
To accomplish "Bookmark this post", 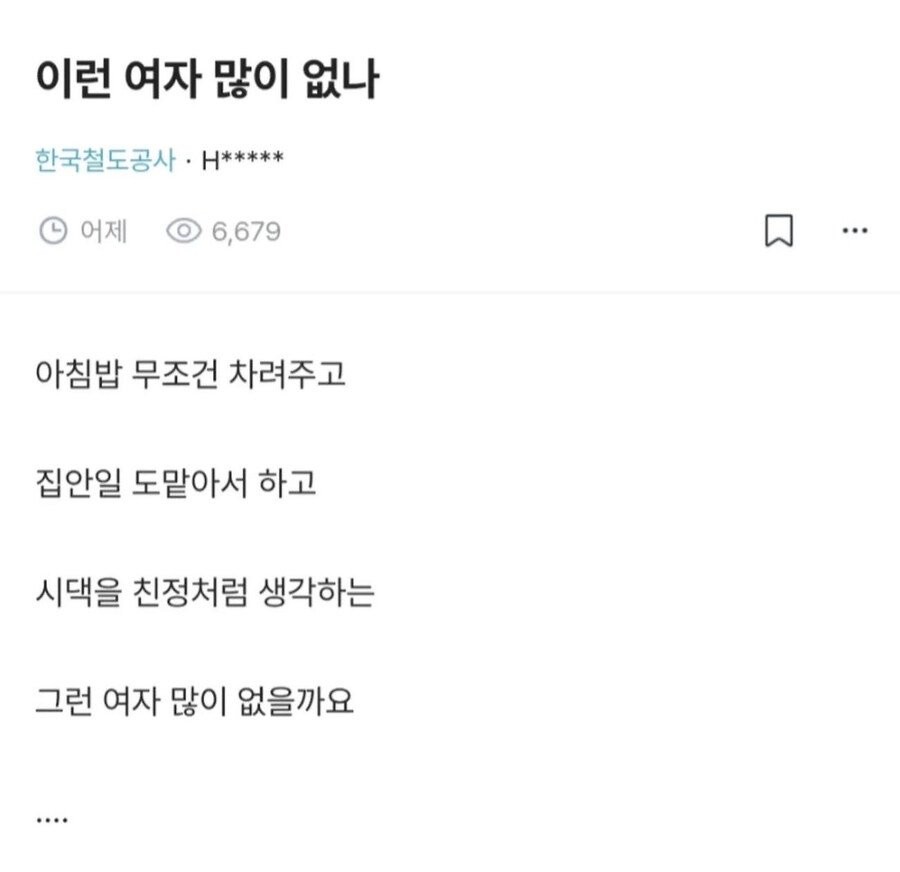I will point(779,232).
